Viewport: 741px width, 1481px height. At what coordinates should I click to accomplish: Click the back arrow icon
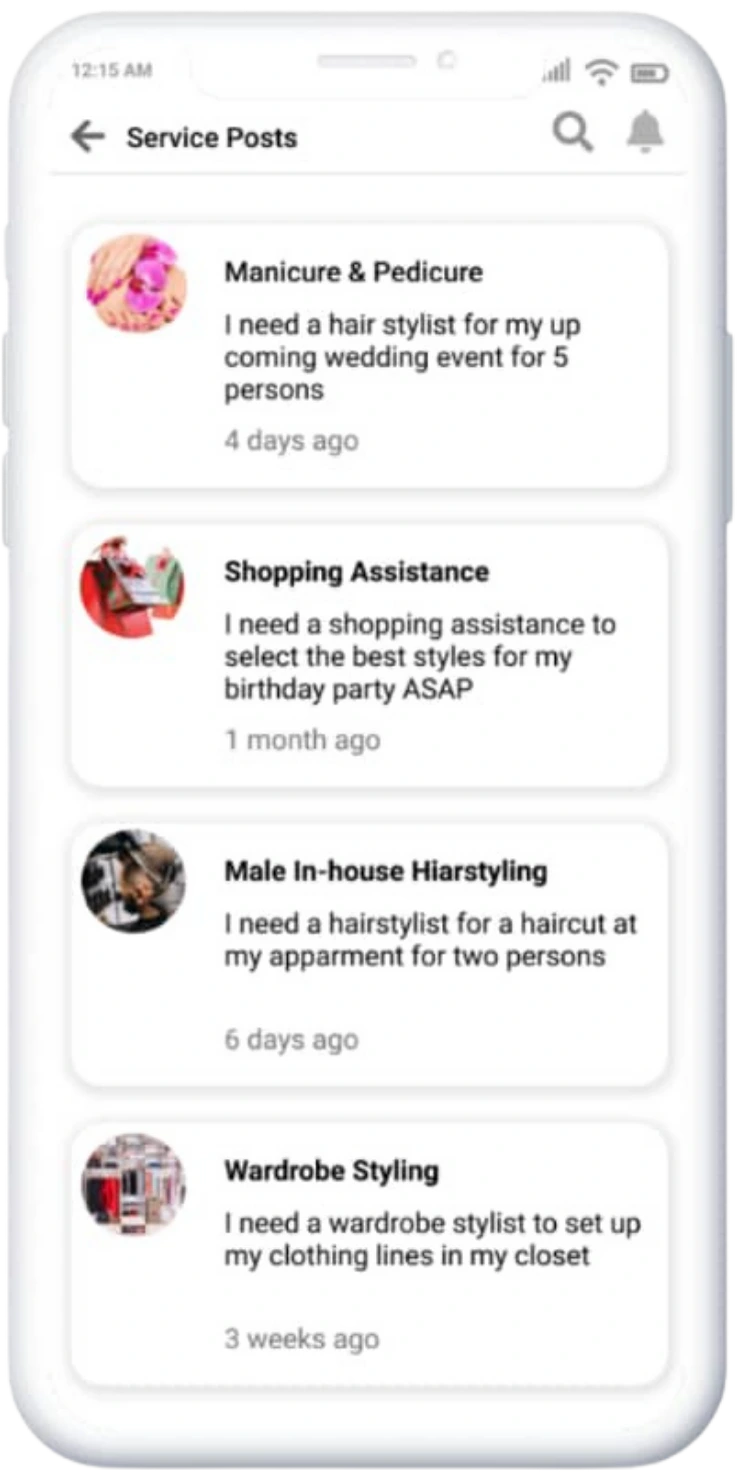(x=89, y=136)
